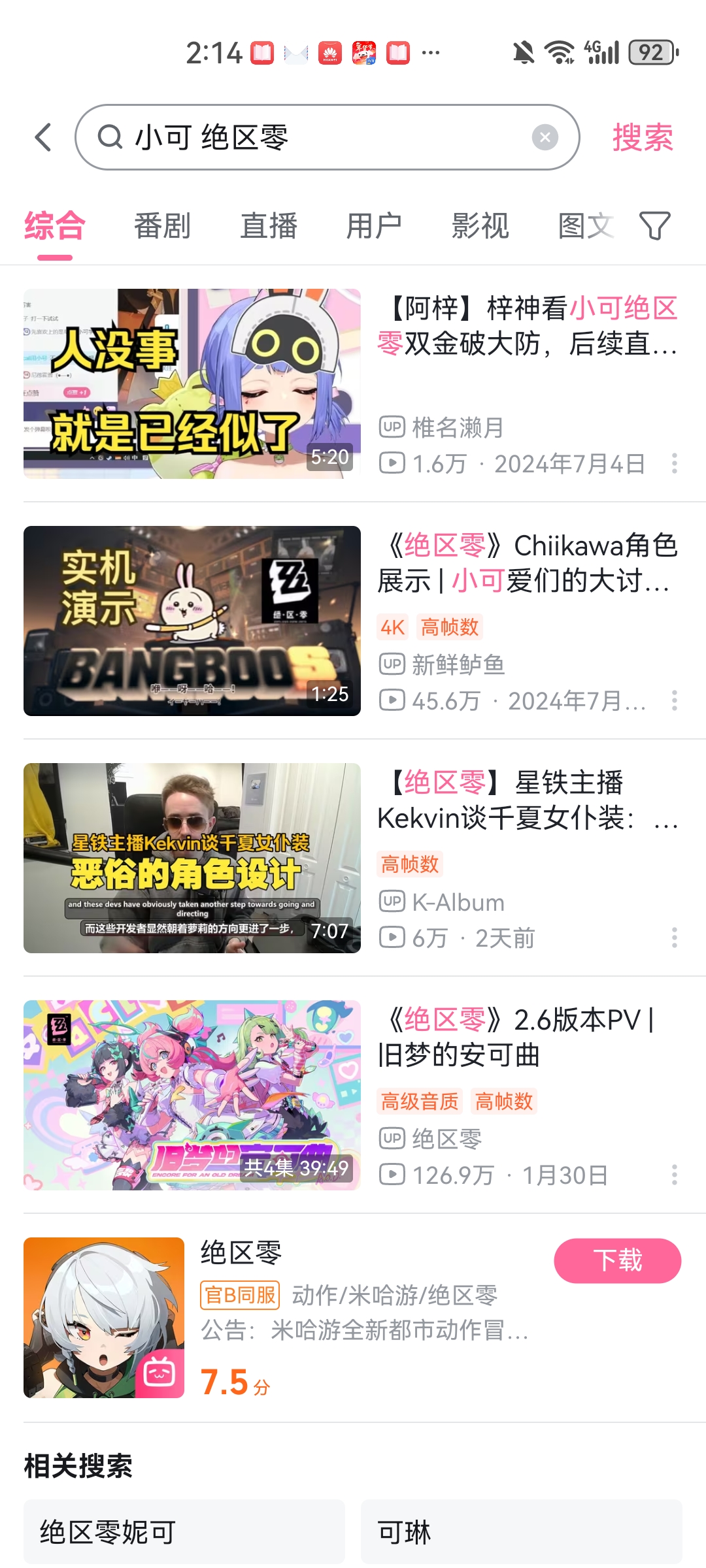Search related term 可琳
The image size is (706, 1568).
521,1532
